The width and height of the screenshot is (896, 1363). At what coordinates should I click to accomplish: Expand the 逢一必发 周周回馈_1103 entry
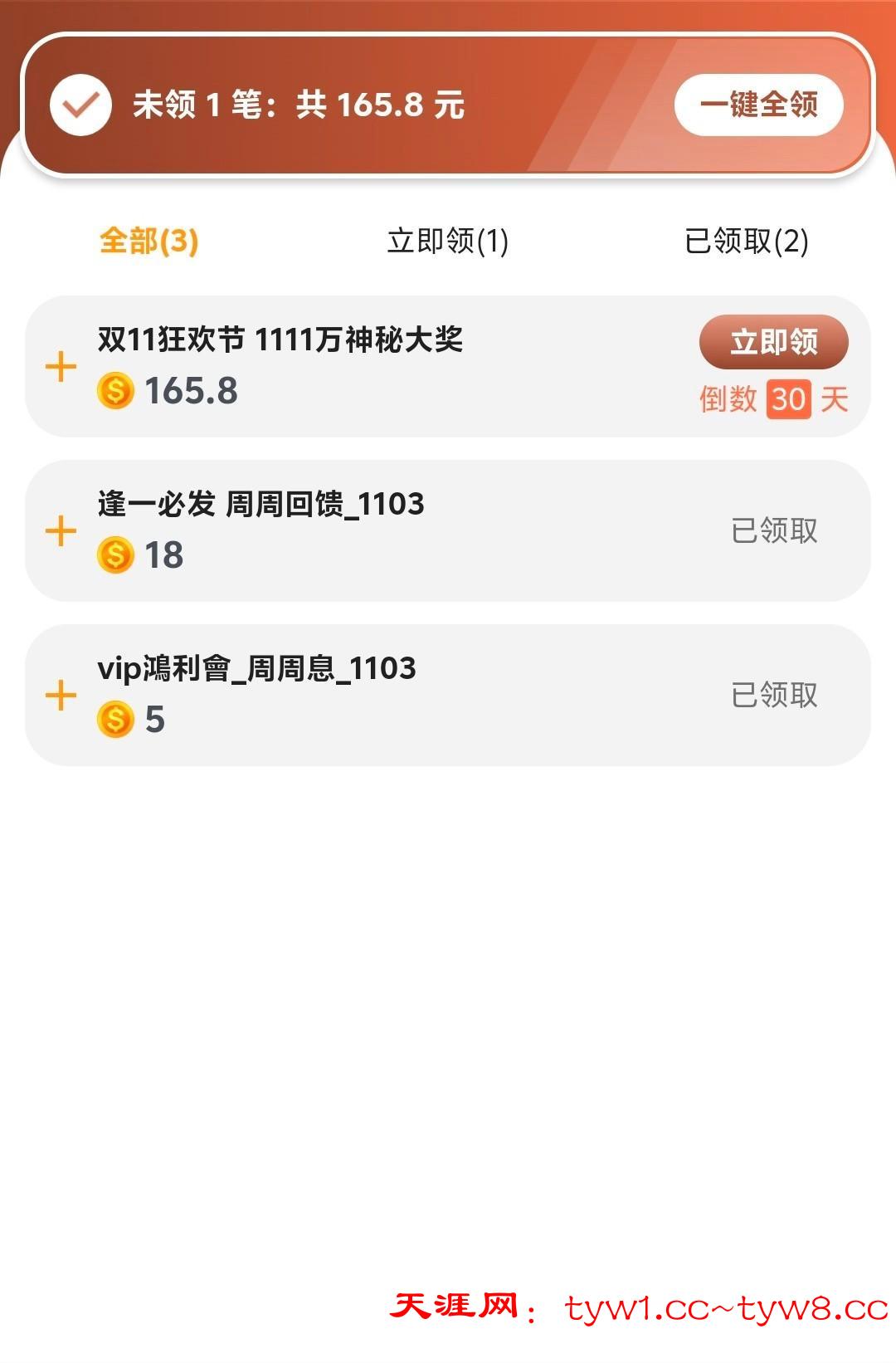pyautogui.click(x=61, y=530)
